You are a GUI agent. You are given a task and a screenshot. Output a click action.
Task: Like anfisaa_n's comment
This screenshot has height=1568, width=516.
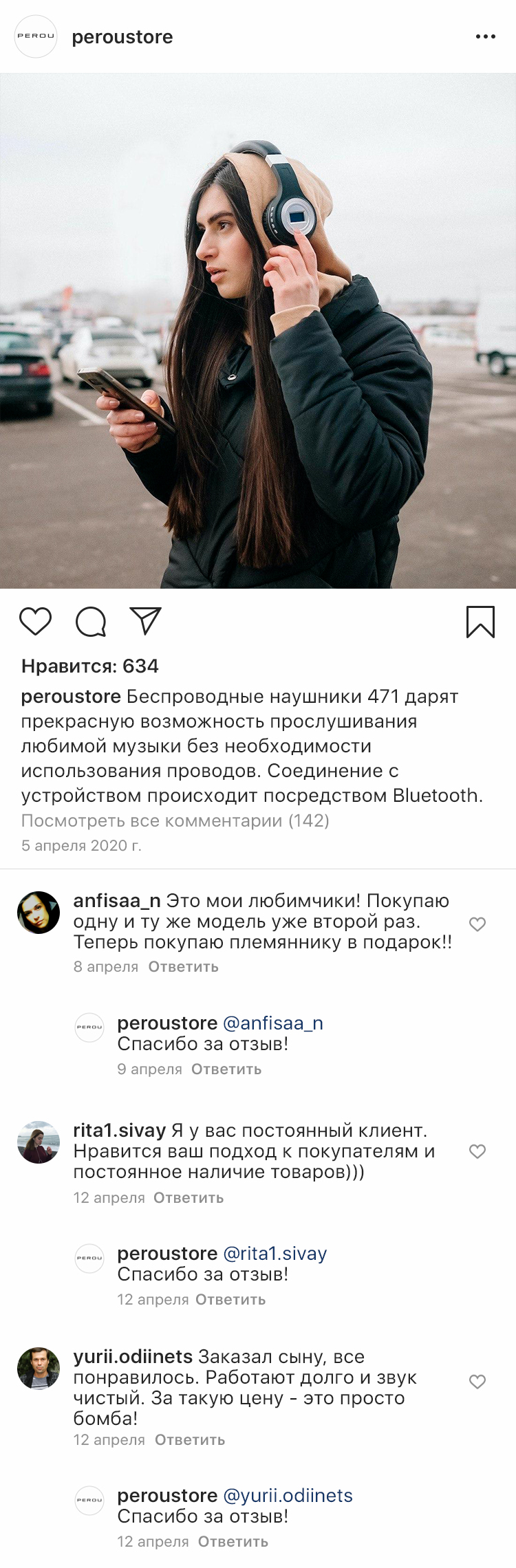tap(477, 924)
